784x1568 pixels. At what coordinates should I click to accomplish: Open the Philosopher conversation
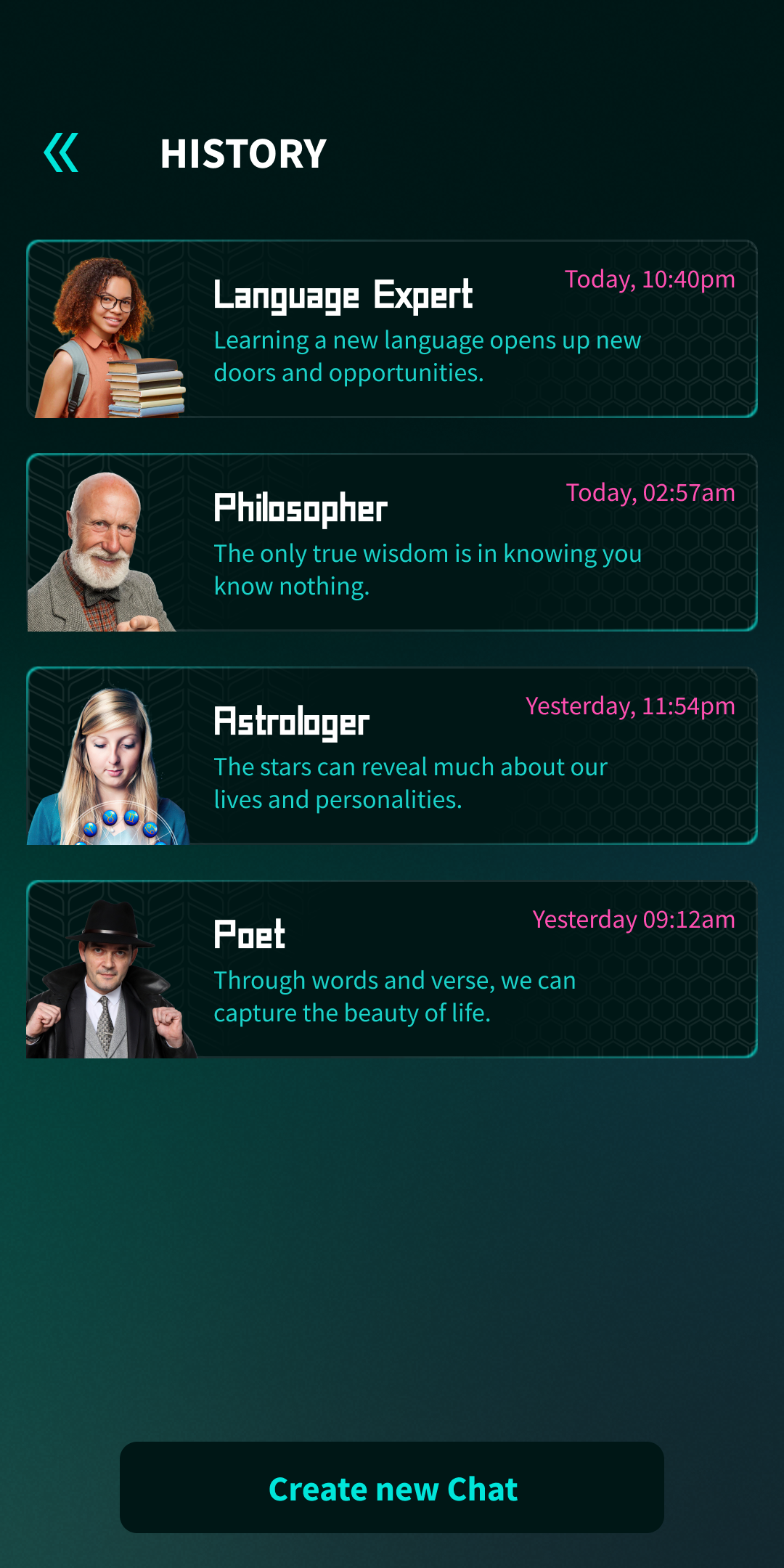[392, 542]
